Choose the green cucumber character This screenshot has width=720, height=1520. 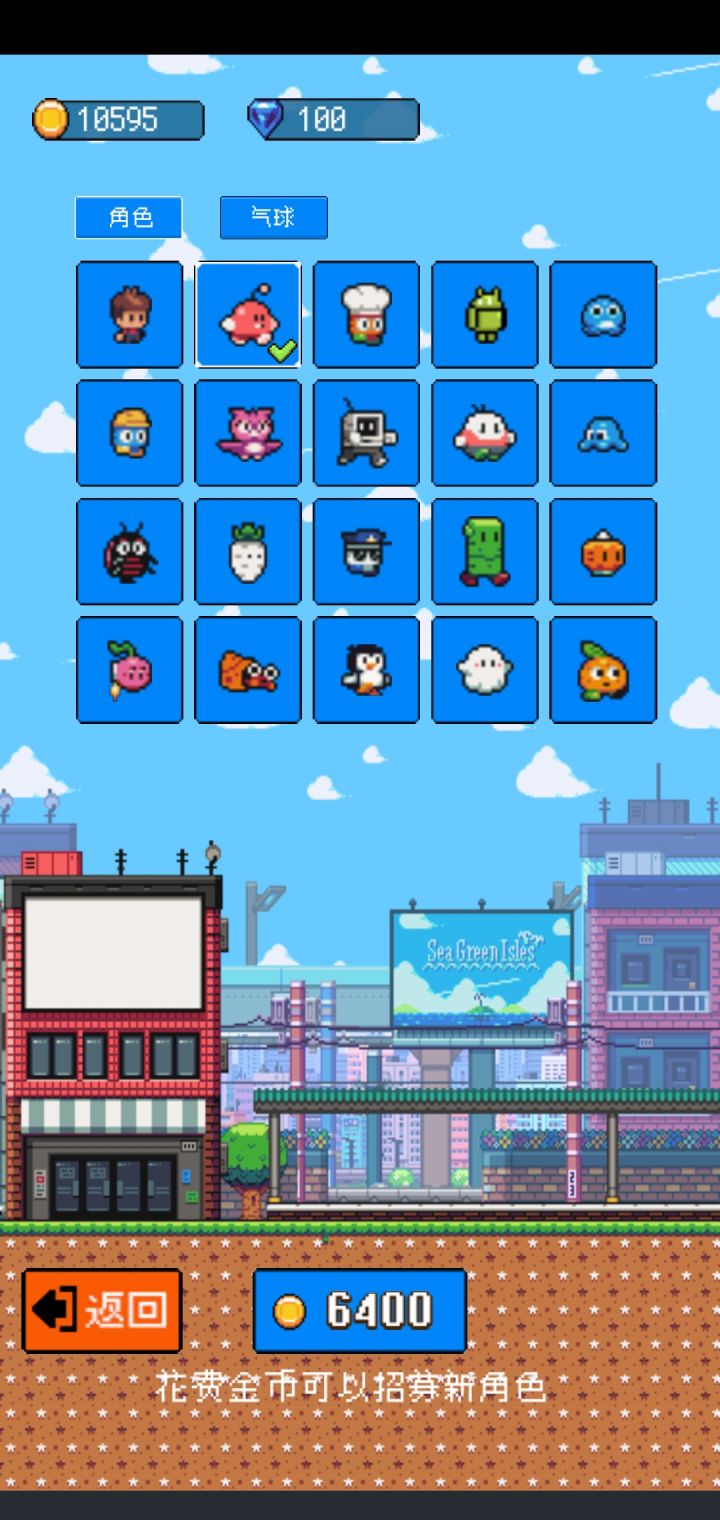485,551
